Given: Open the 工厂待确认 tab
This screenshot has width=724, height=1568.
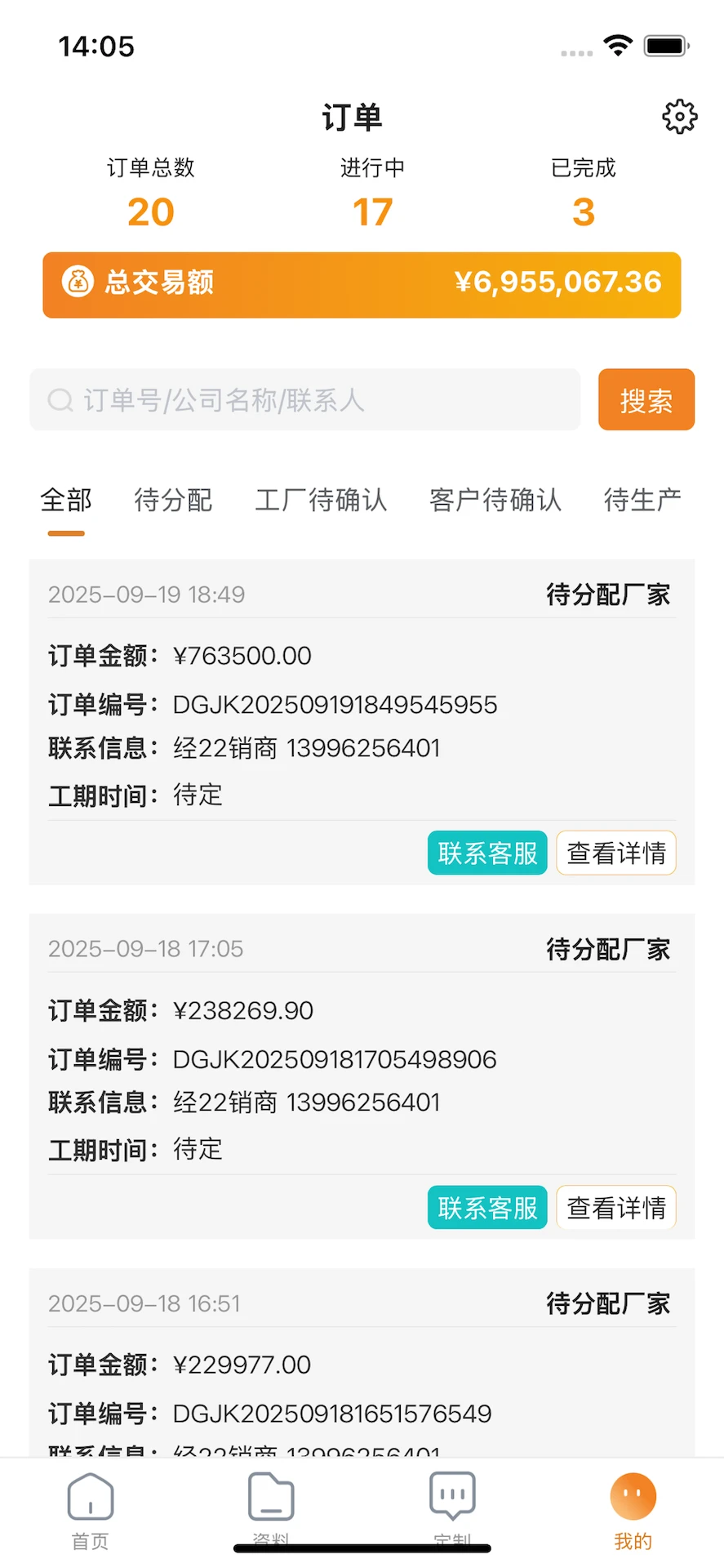Looking at the screenshot, I should pyautogui.click(x=321, y=501).
